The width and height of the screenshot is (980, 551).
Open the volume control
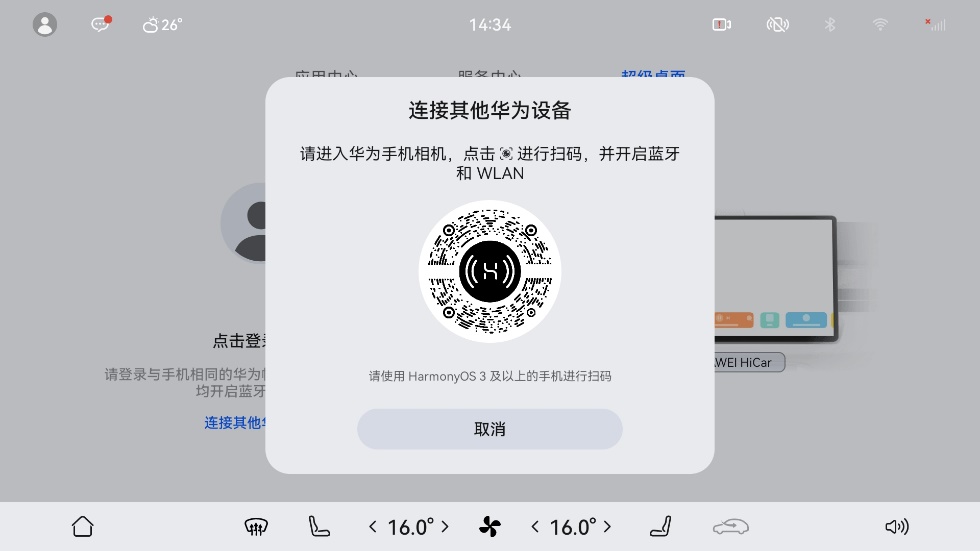pos(896,526)
